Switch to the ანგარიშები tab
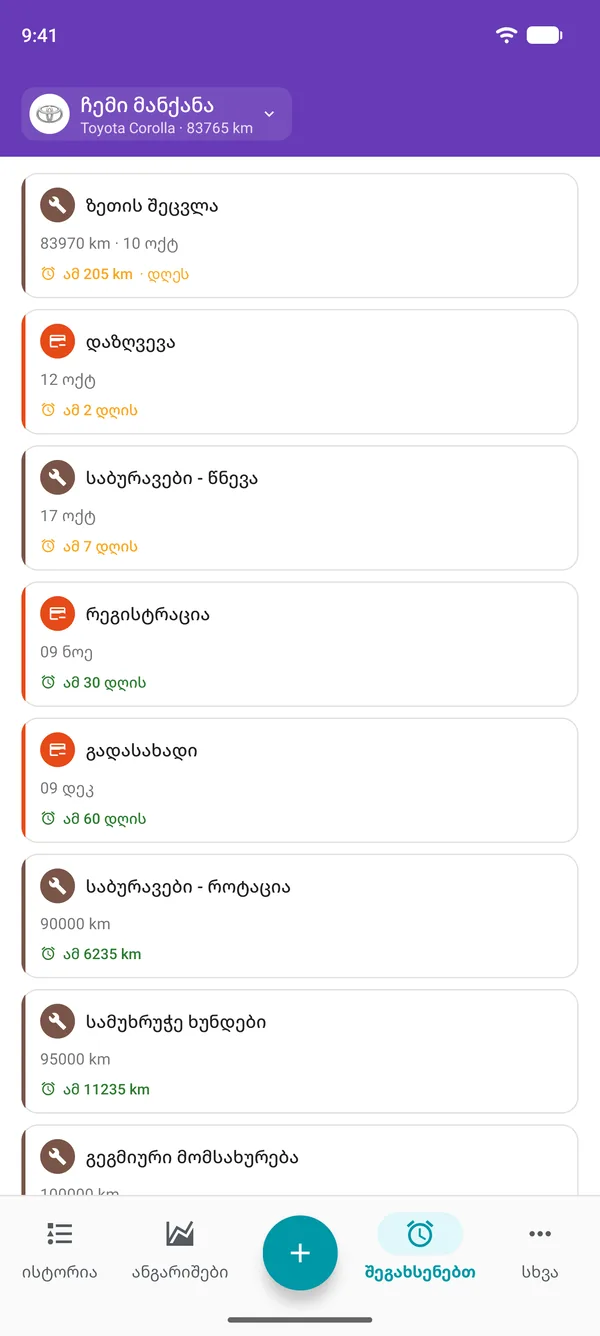This screenshot has width=600, height=1336. click(180, 1250)
